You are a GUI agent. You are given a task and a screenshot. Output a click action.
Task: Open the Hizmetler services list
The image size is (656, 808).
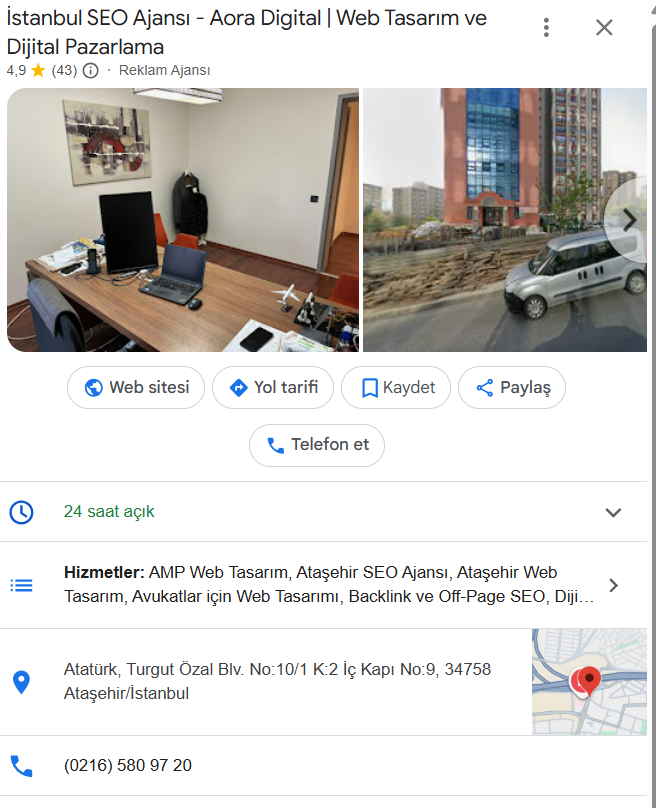[328, 585]
